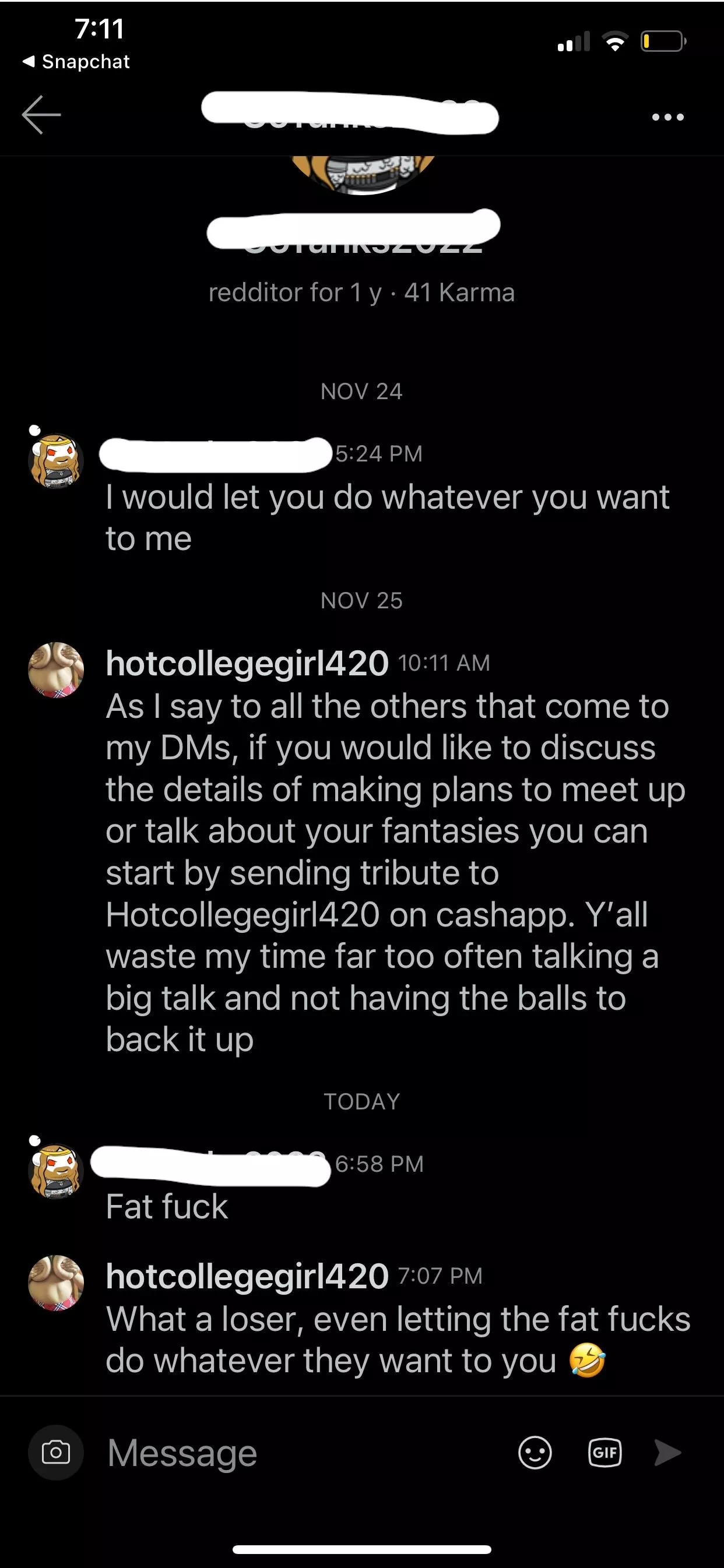
Task: Go back with the top-left arrow
Action: click(41, 114)
